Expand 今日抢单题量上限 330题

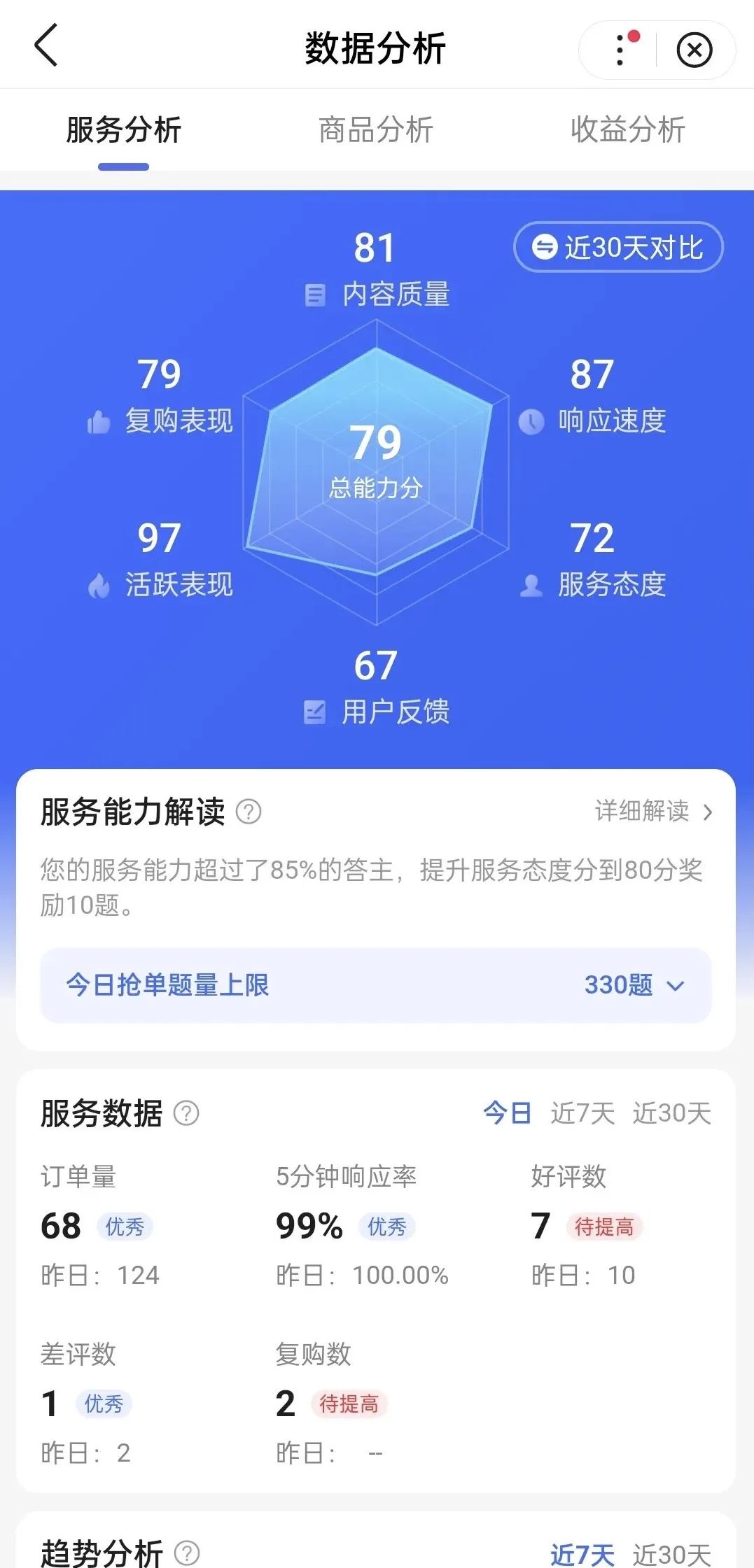point(376,985)
